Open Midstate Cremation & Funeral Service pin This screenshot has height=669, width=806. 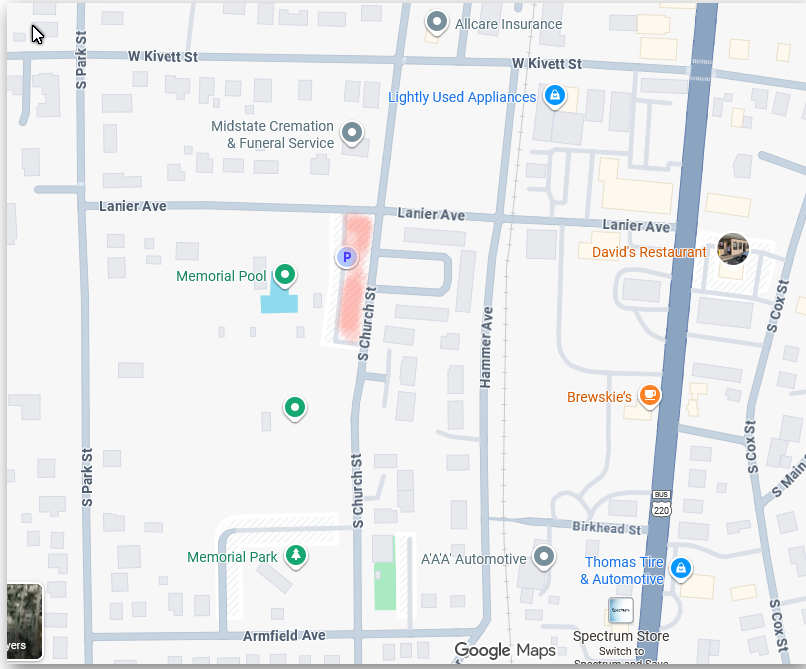tap(352, 132)
